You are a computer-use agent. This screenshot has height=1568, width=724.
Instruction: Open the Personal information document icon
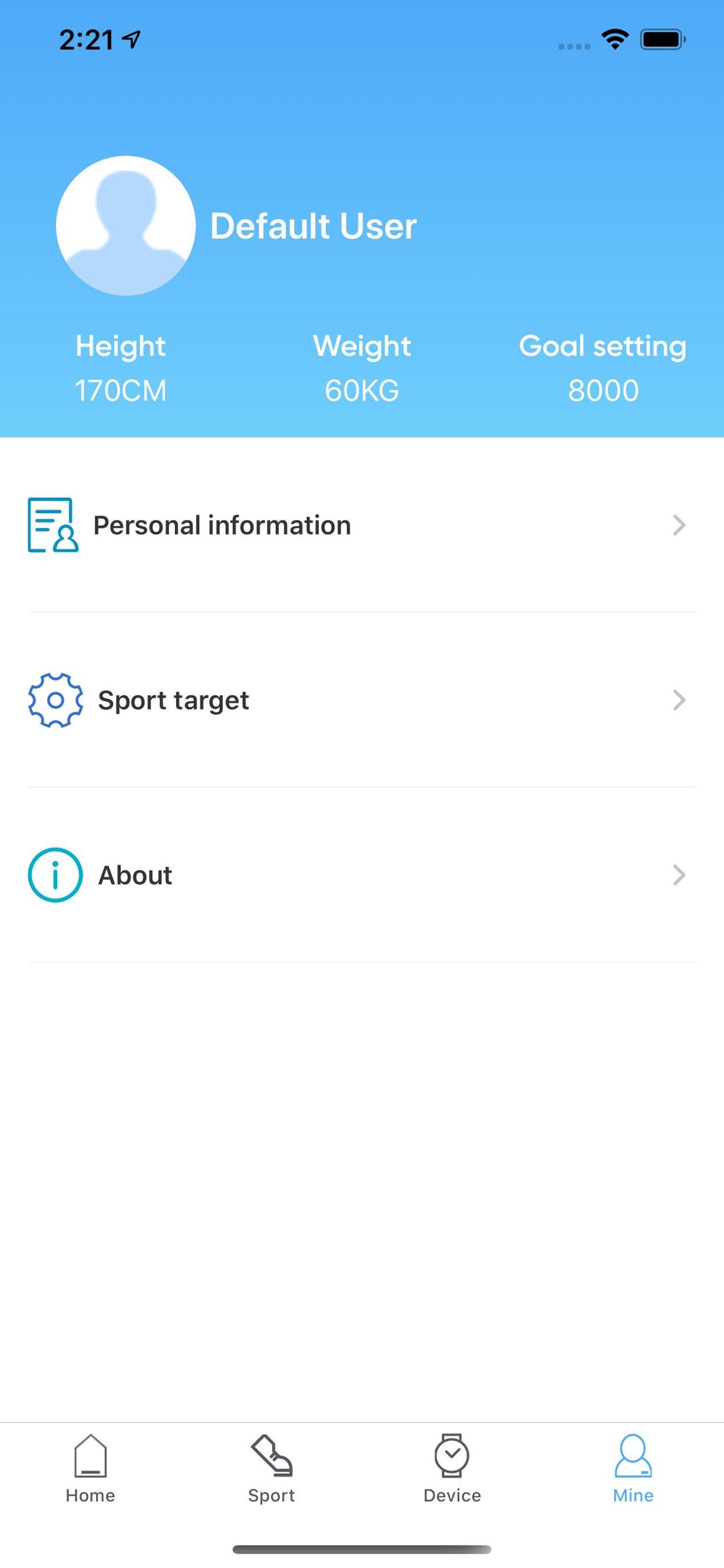(x=52, y=525)
